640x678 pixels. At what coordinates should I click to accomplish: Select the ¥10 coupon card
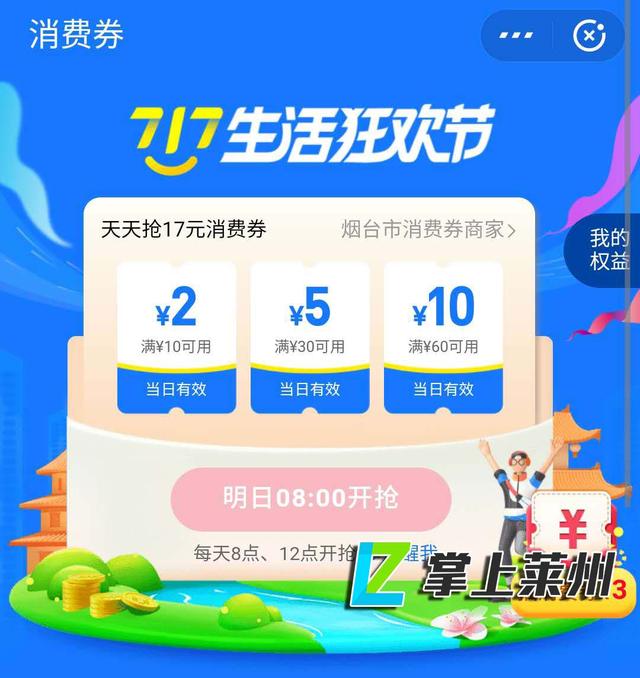(443, 337)
